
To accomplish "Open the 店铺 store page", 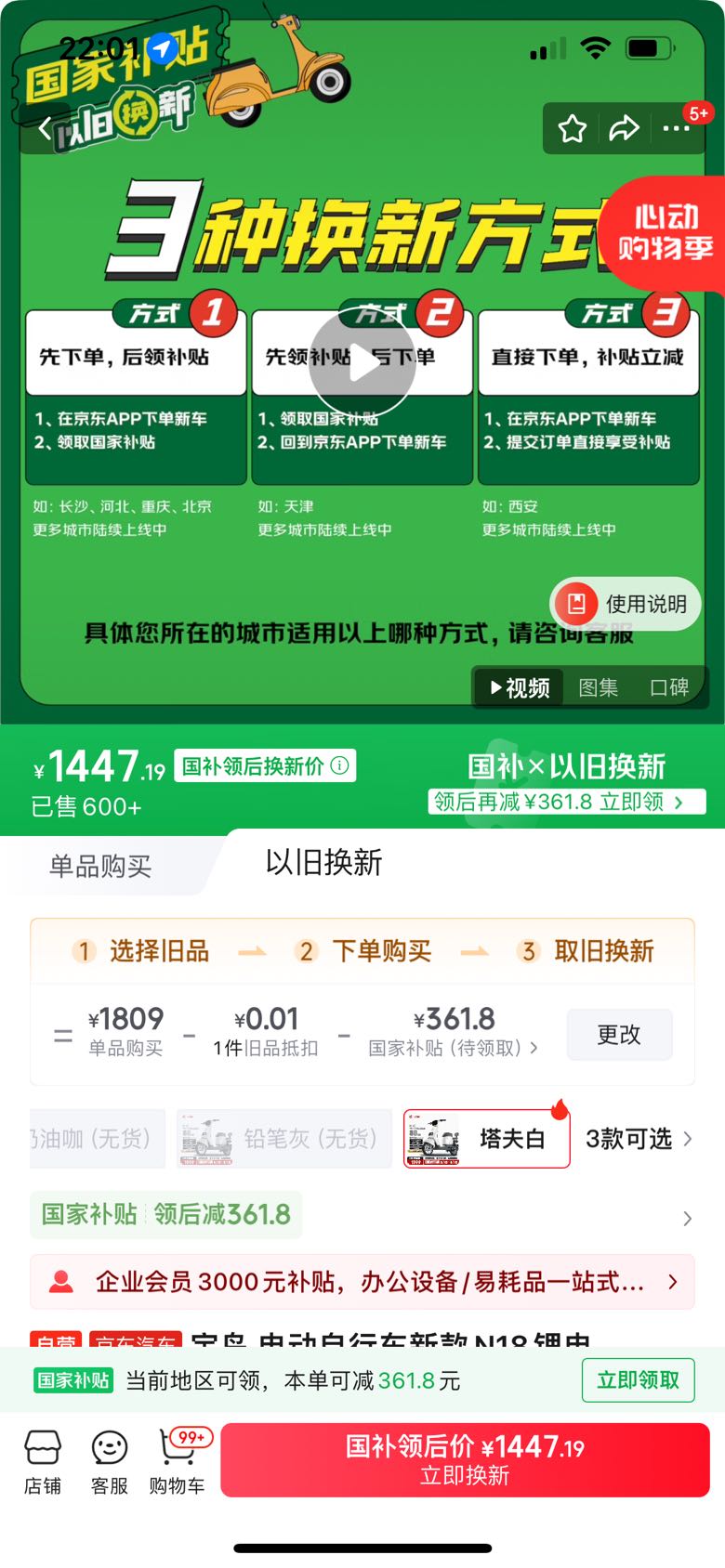I will (43, 1462).
